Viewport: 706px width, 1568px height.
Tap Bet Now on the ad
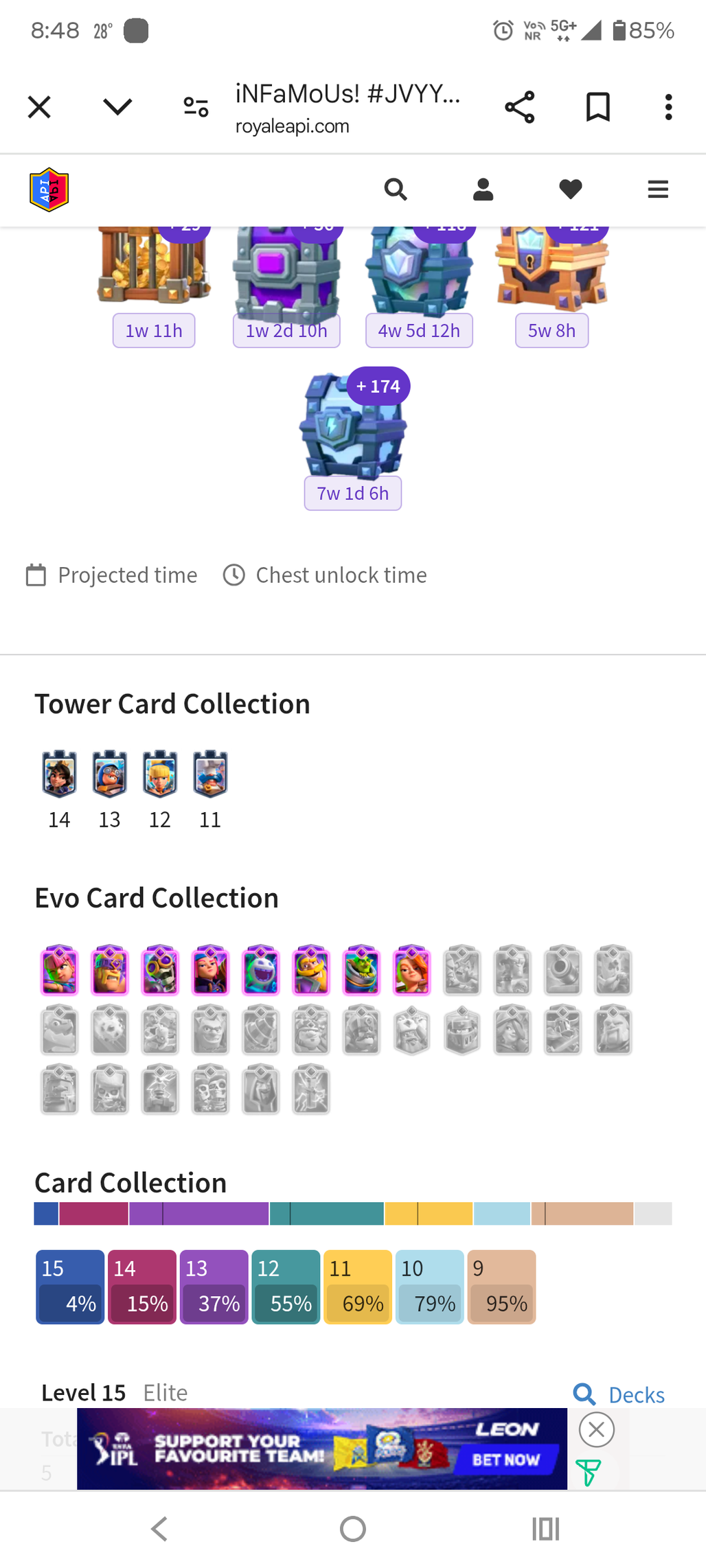505,1460
